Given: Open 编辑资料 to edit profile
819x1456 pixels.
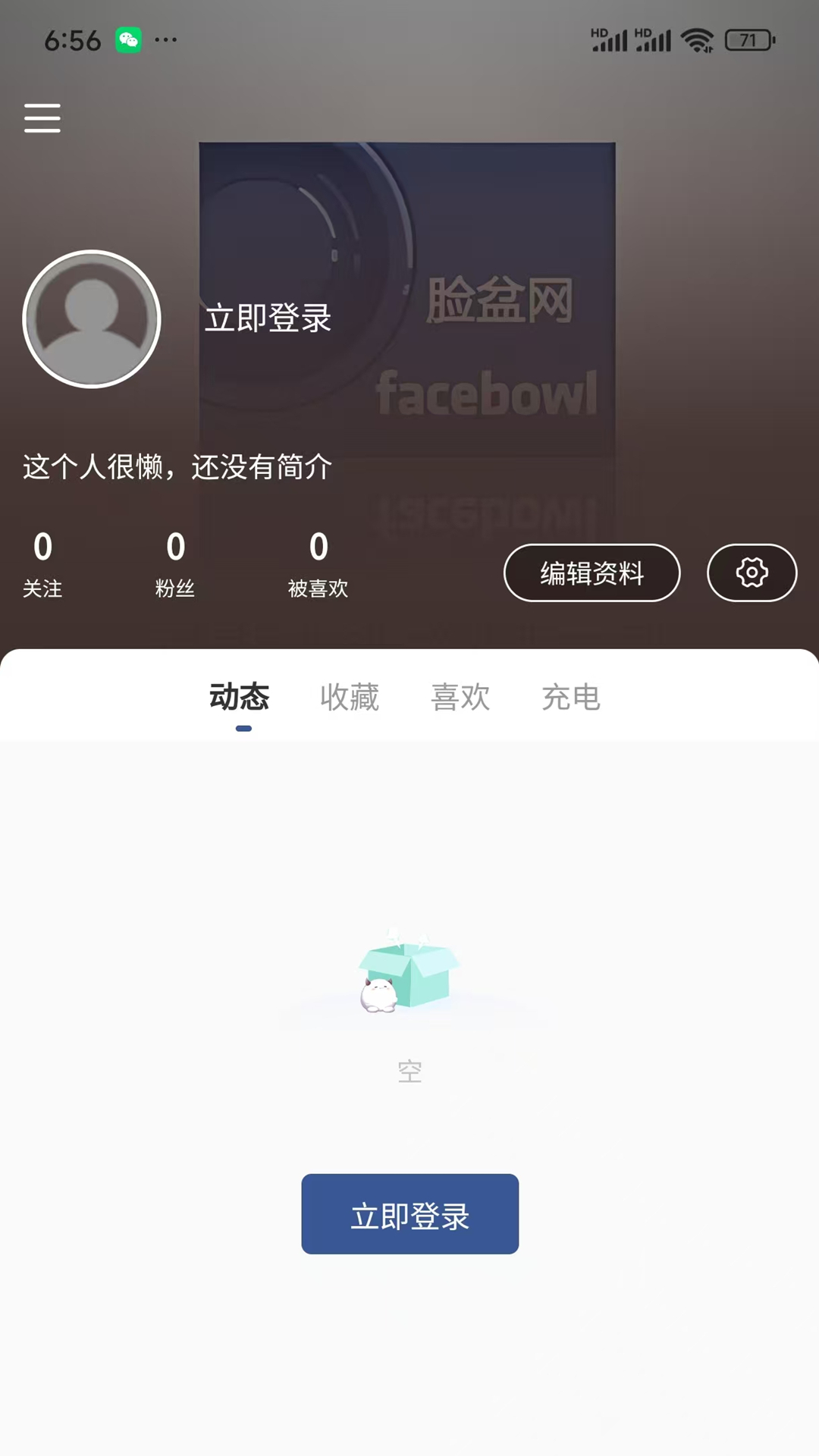Looking at the screenshot, I should coord(591,573).
